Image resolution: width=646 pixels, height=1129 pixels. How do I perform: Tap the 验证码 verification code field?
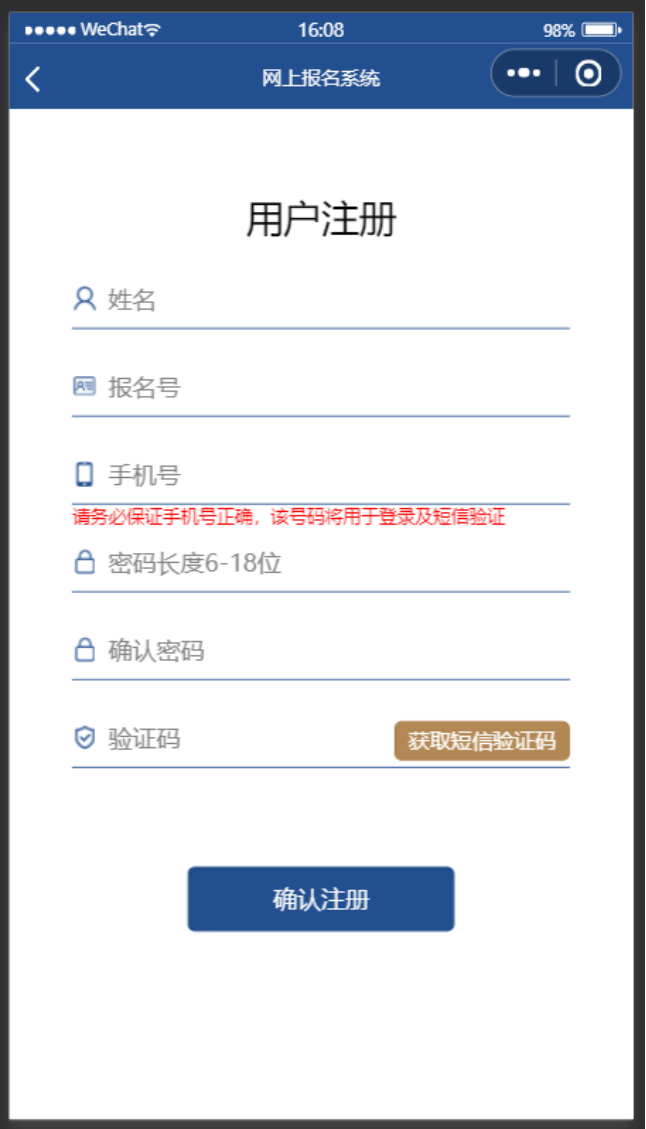(x=232, y=739)
